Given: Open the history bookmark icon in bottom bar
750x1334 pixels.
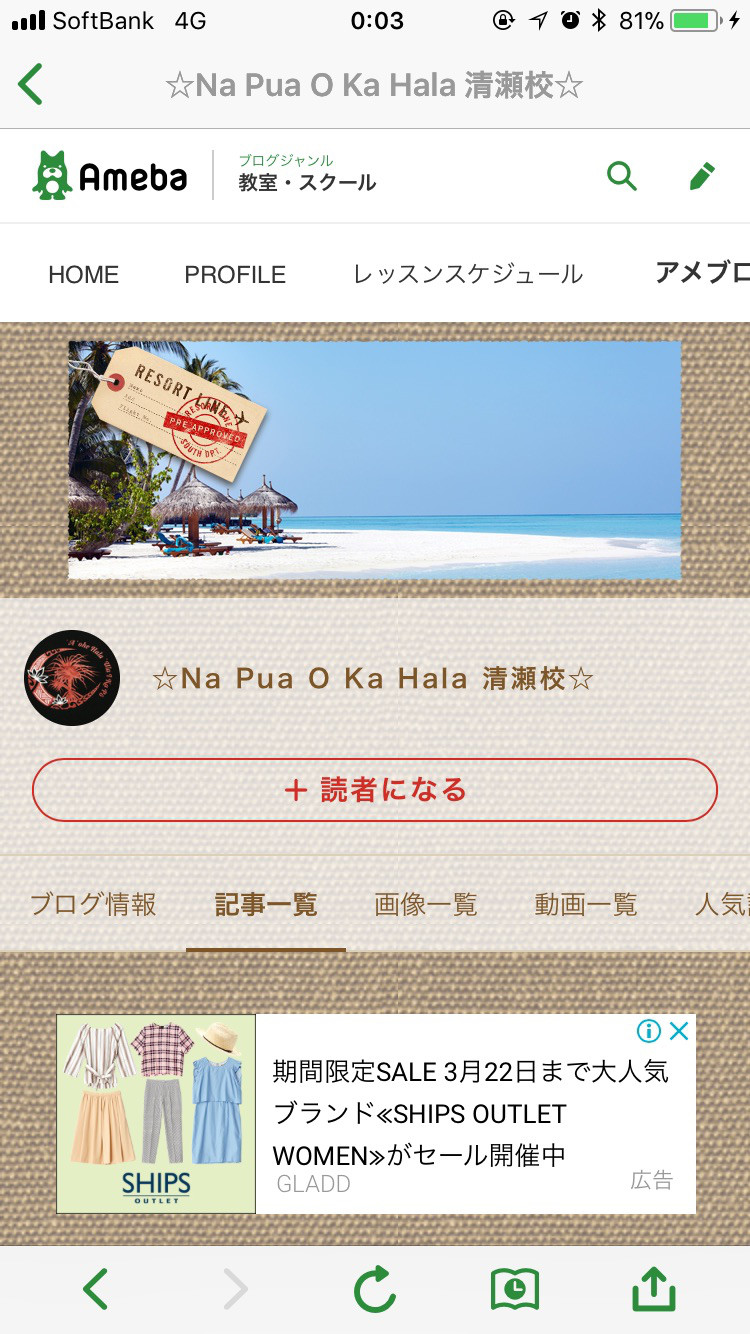Looking at the screenshot, I should 515,1290.
